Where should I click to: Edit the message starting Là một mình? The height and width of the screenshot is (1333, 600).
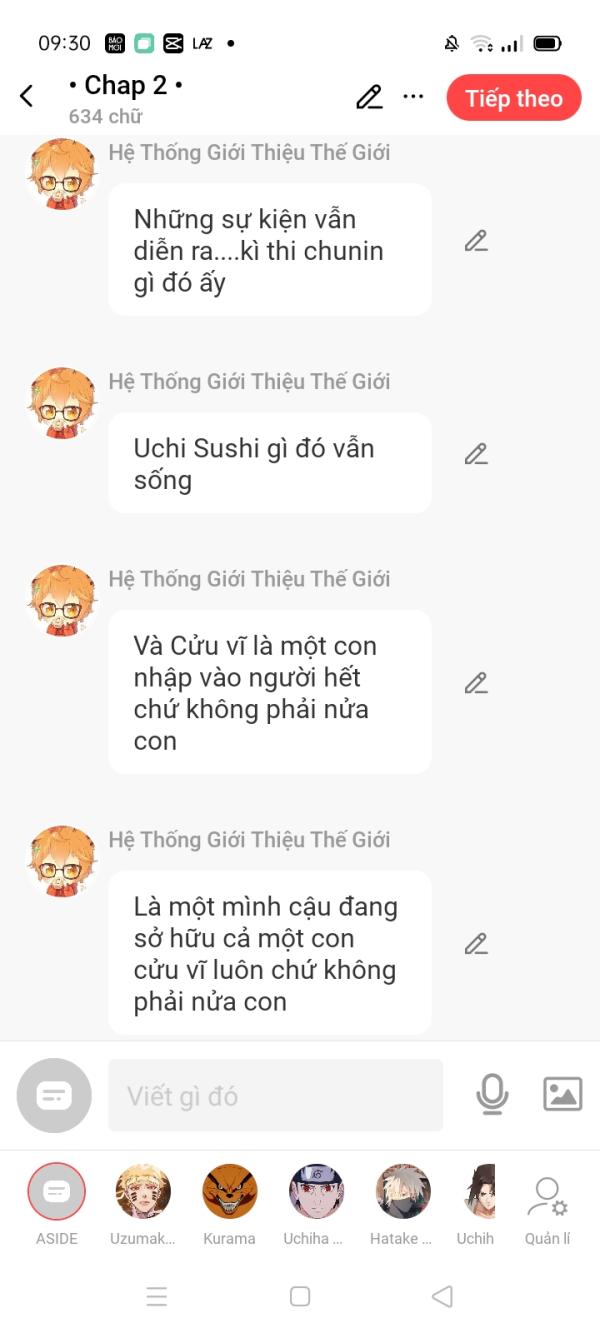(476, 944)
